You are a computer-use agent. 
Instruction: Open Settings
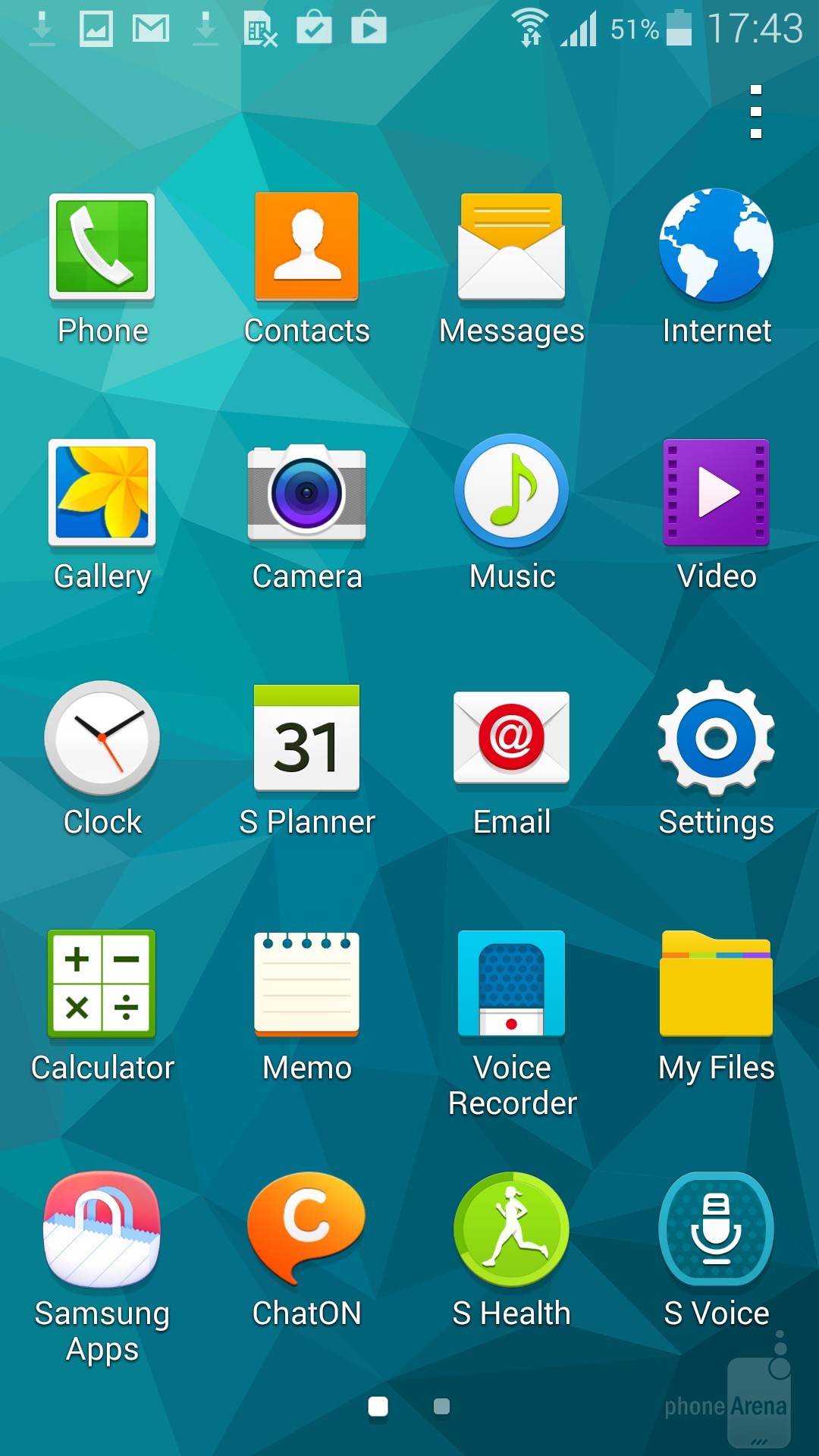(716, 738)
